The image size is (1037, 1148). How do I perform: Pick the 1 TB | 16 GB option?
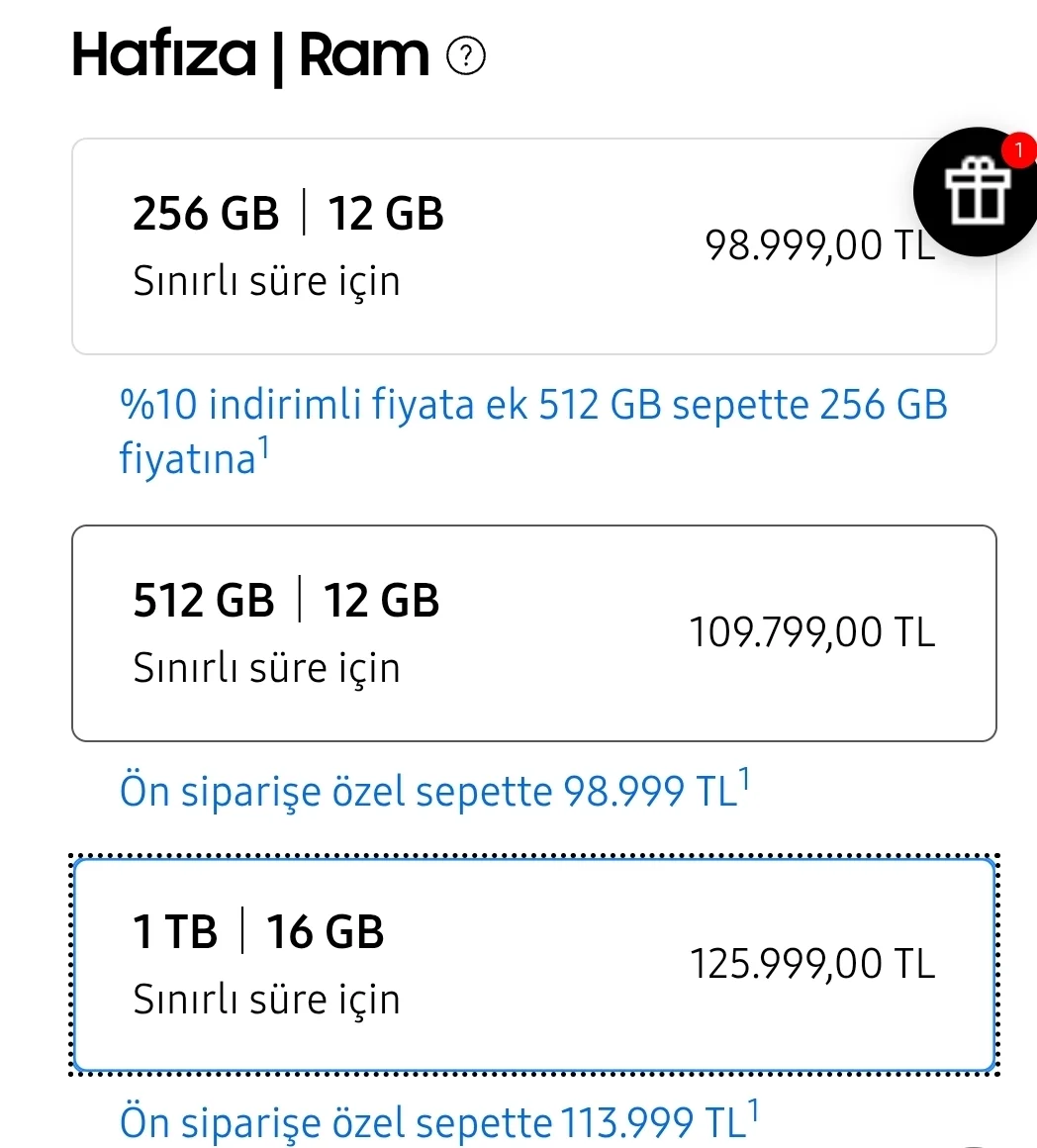[x=533, y=965]
